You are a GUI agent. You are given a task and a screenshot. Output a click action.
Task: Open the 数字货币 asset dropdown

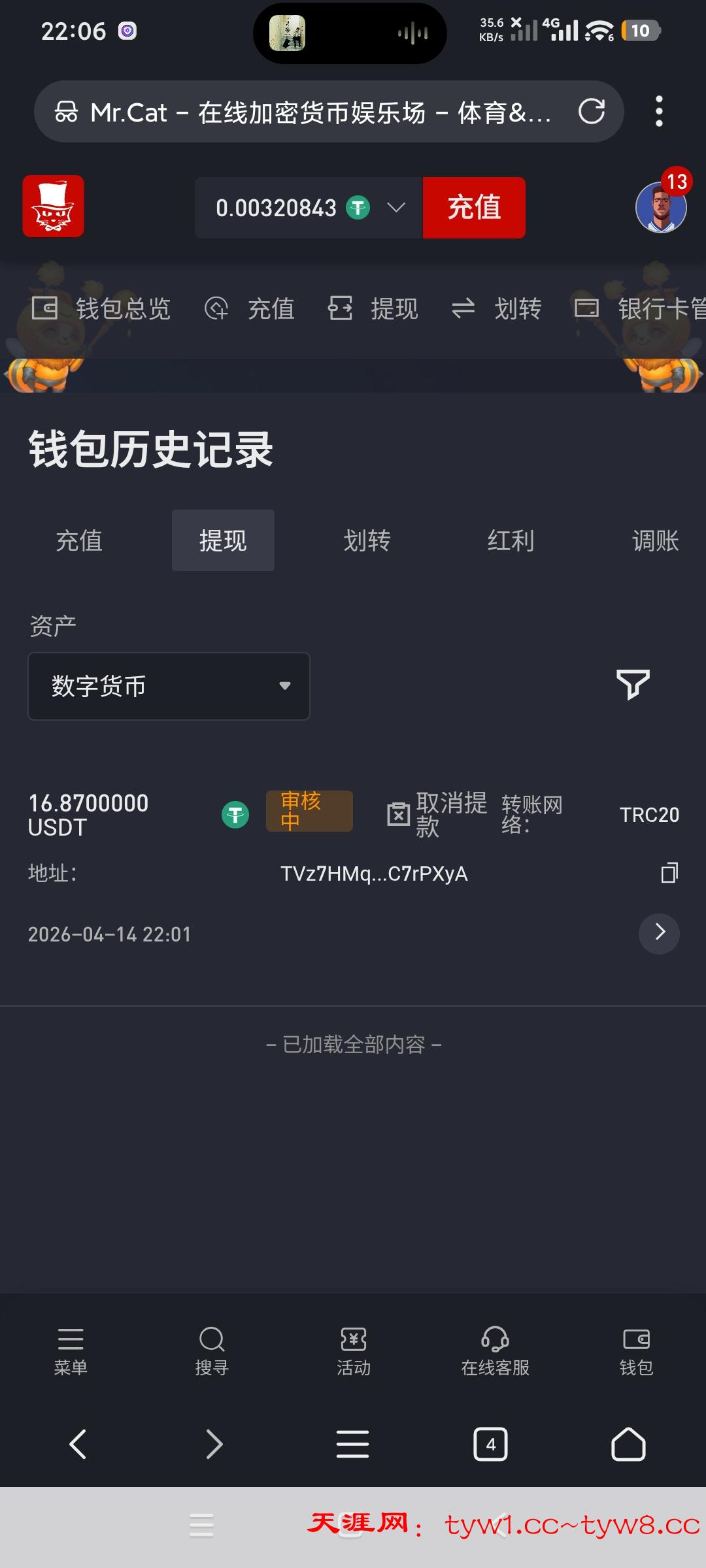169,686
